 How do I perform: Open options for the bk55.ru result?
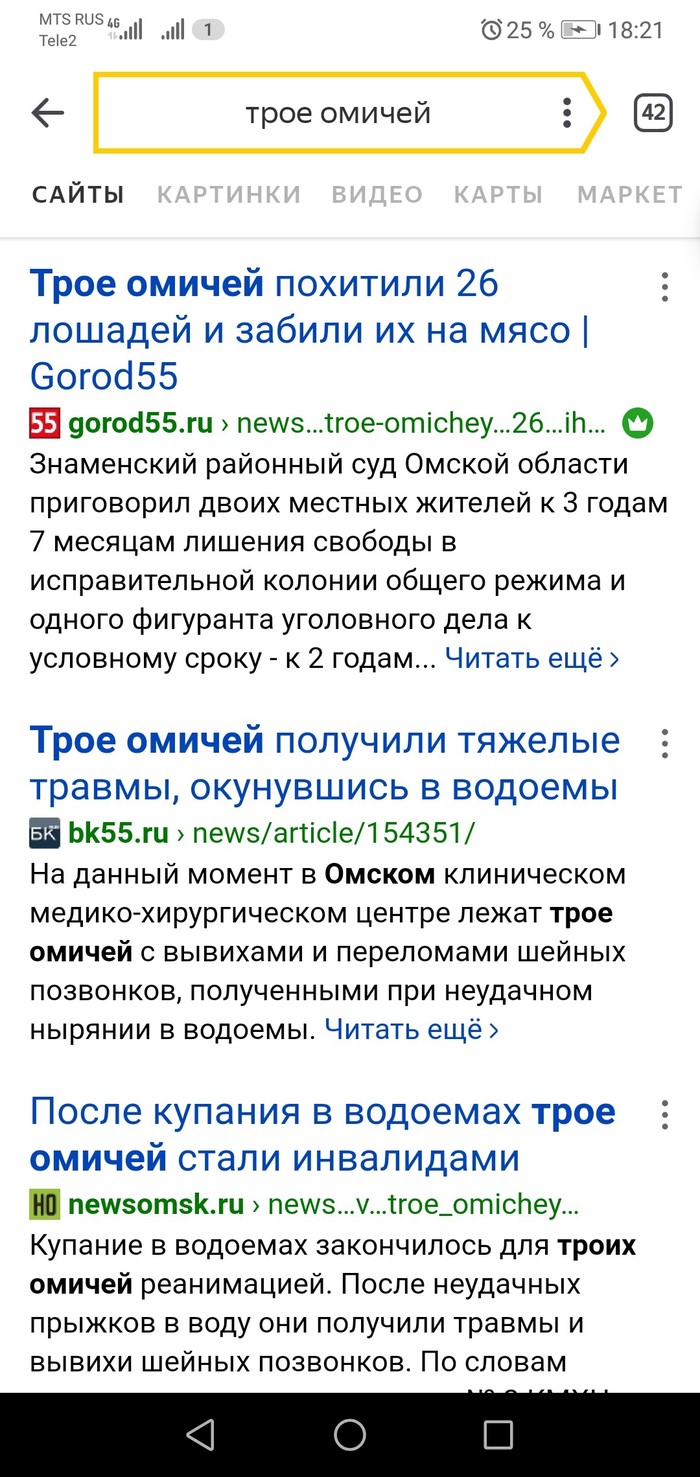click(664, 744)
